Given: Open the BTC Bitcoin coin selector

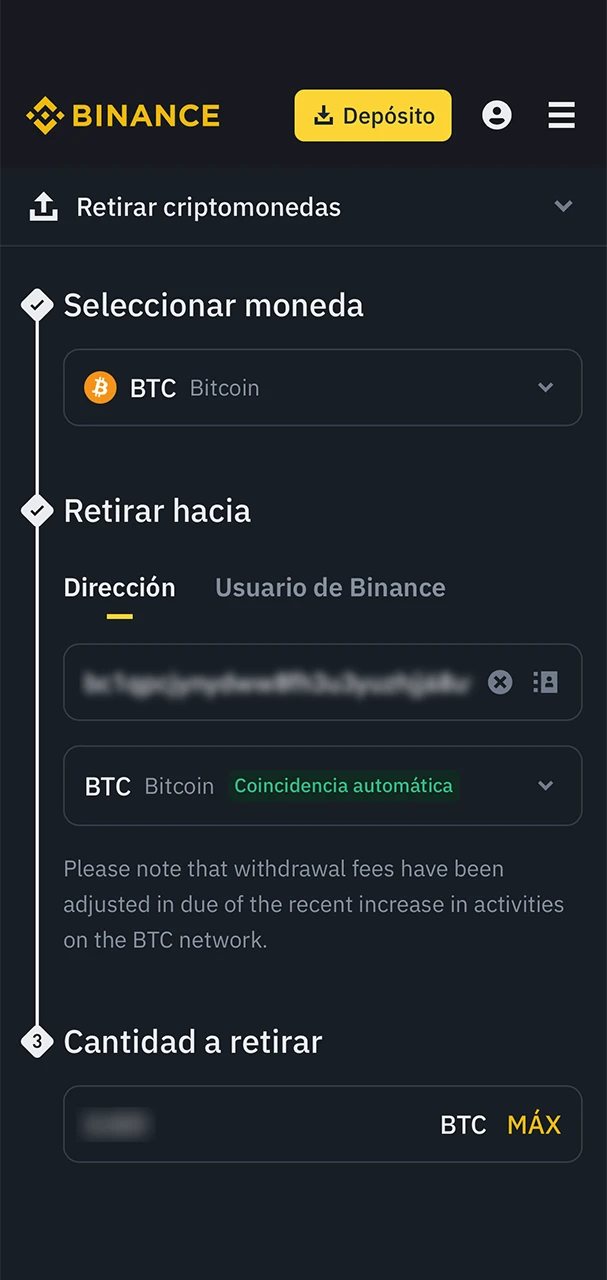Looking at the screenshot, I should coord(322,388).
